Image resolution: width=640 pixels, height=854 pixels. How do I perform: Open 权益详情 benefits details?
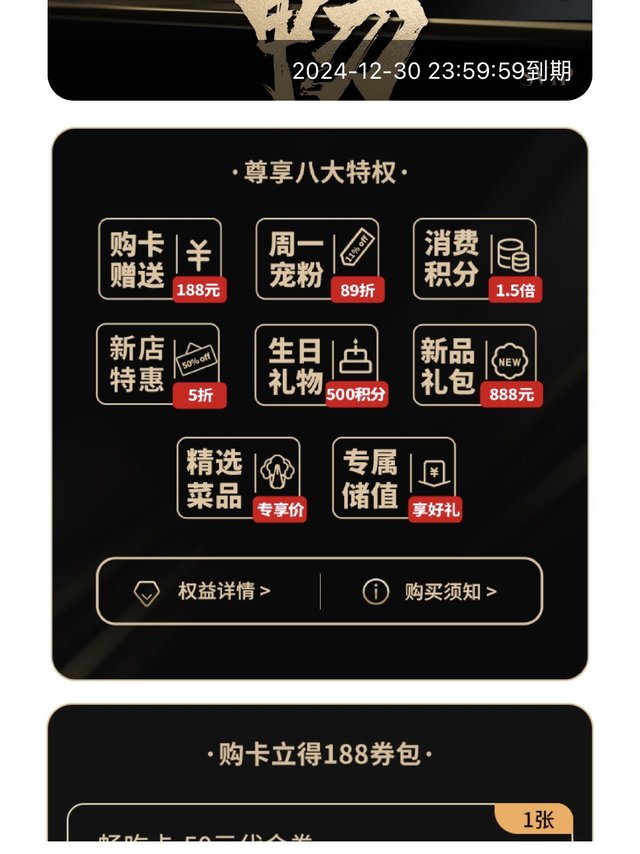[202, 591]
